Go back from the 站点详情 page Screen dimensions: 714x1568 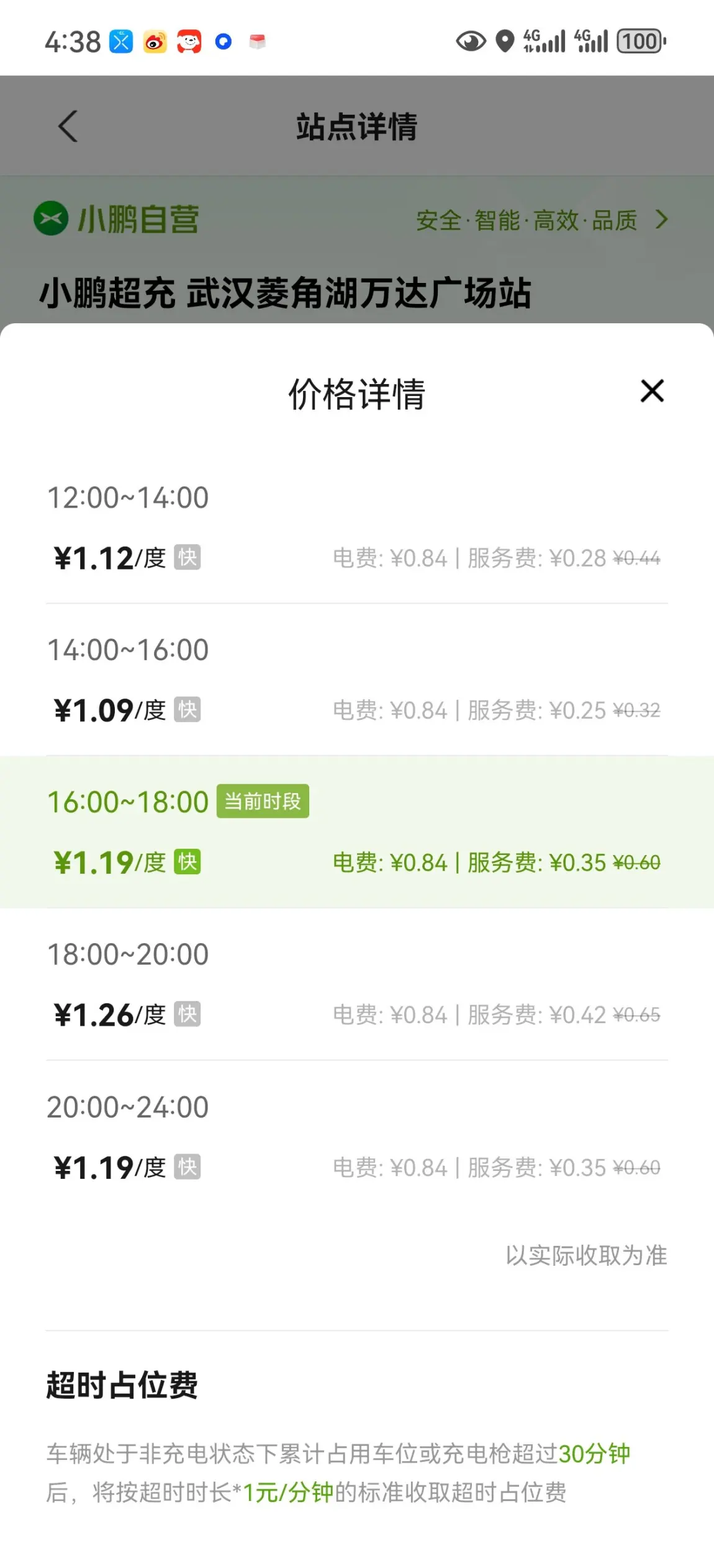point(68,126)
